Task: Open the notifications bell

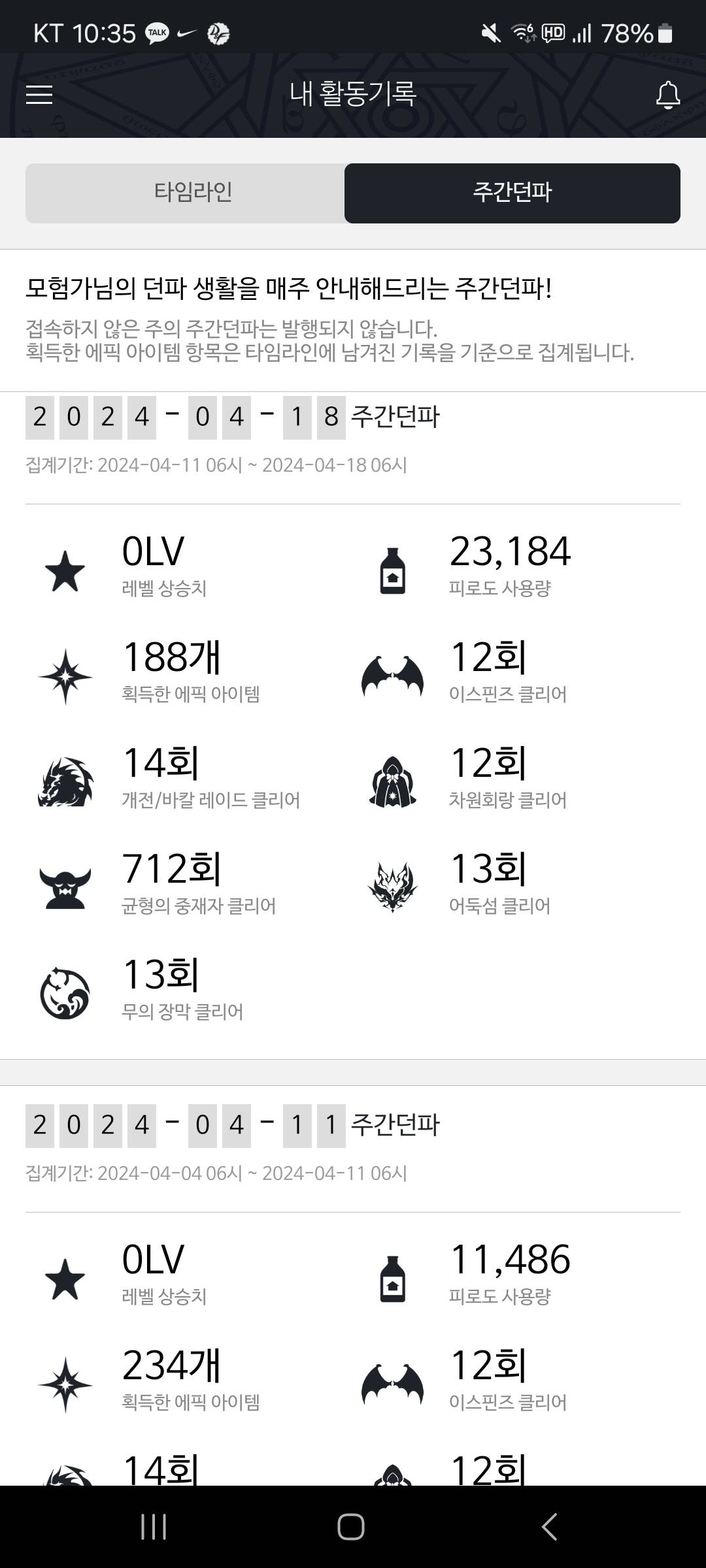Action: 667,95
